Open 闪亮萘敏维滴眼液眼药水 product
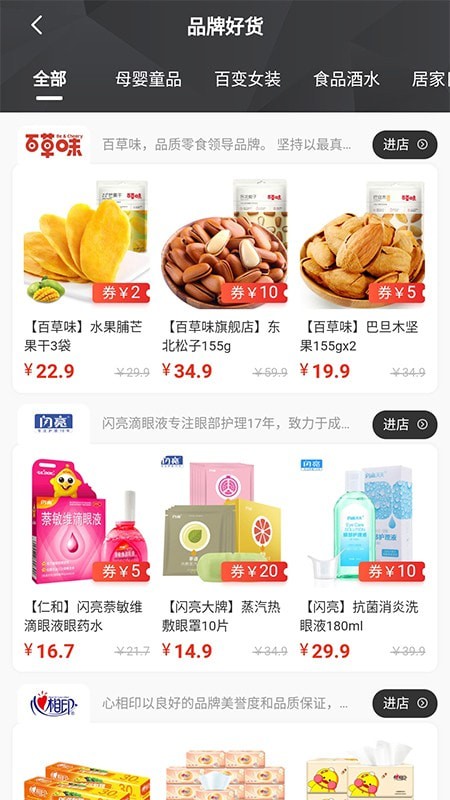Screen dimensions: 450x800 pyautogui.click(x=87, y=559)
